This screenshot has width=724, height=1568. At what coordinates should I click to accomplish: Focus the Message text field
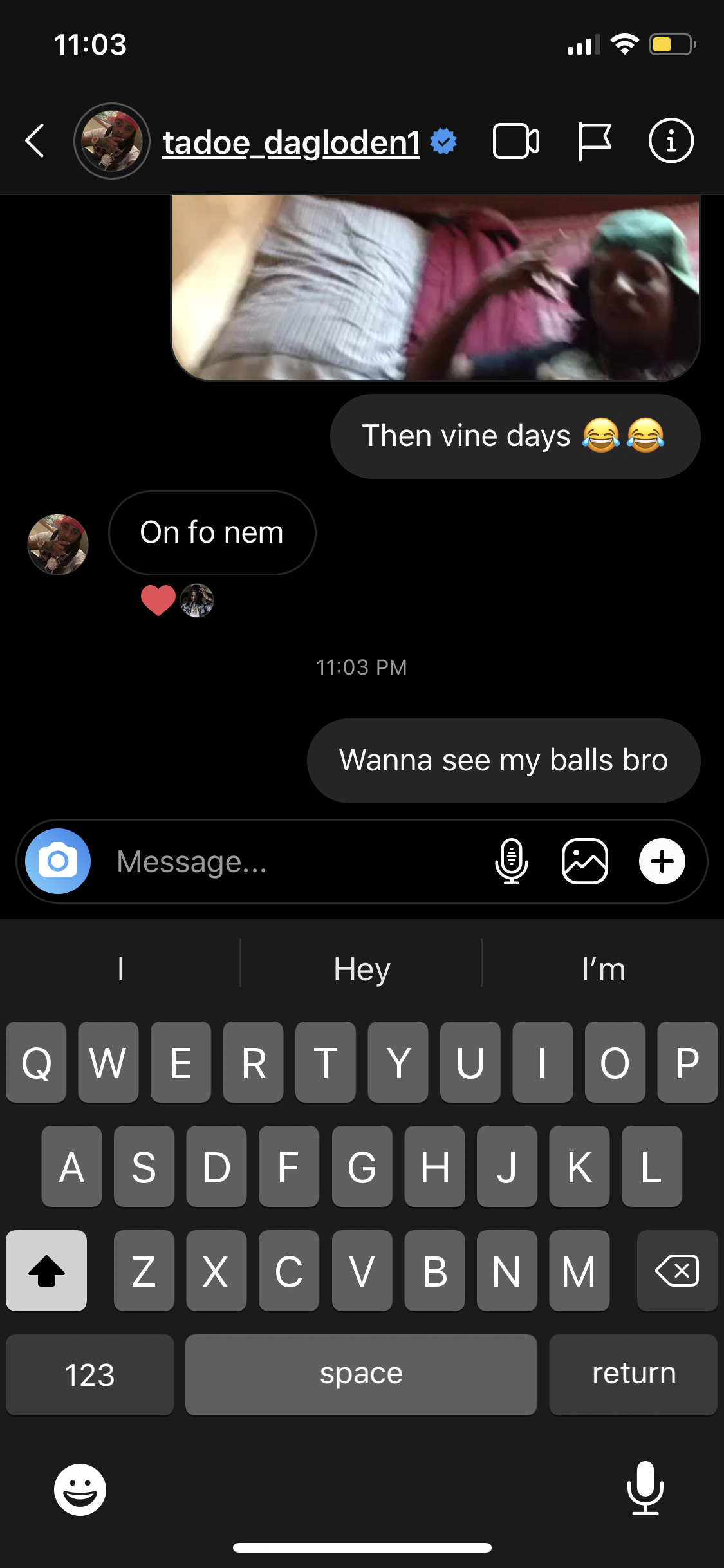[x=290, y=861]
